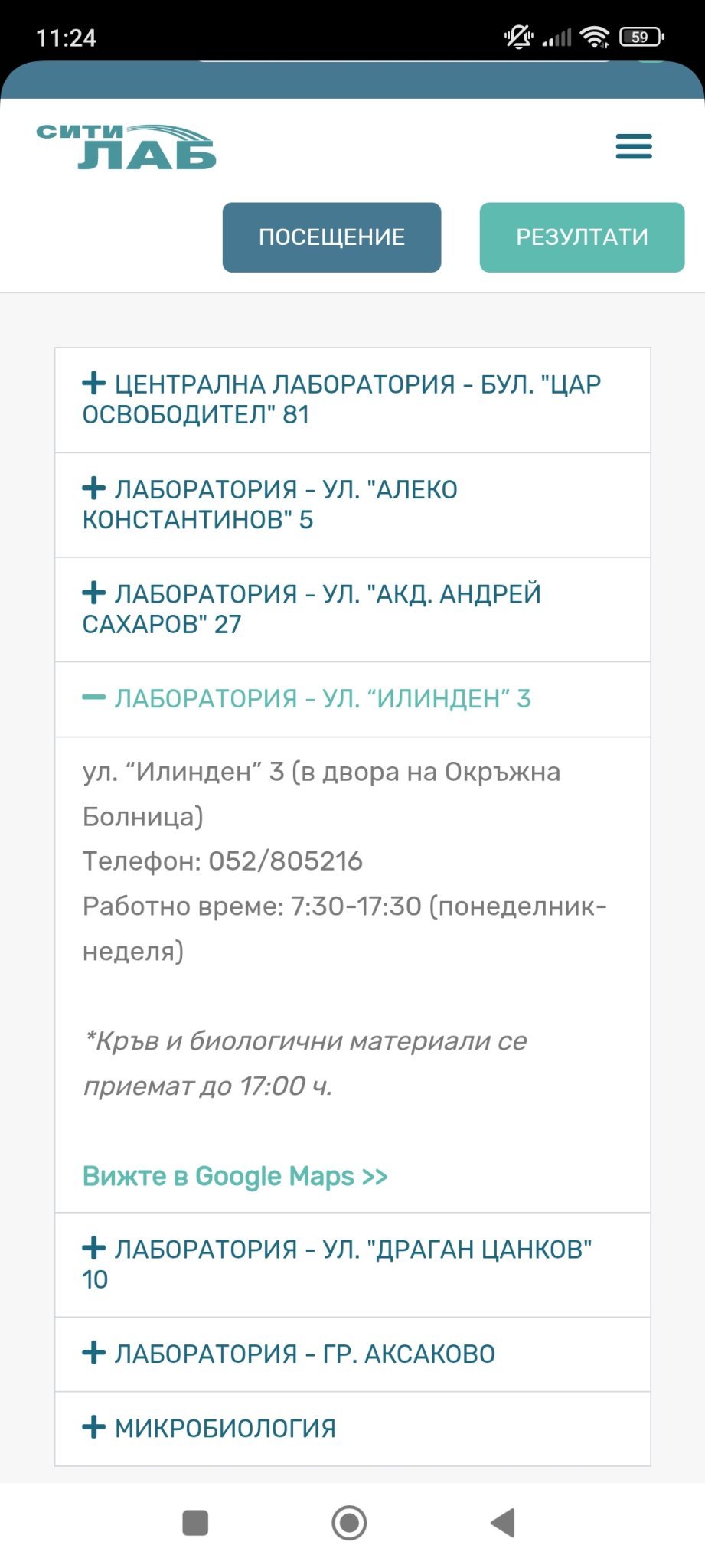Tap the system home button

pyautogui.click(x=349, y=1523)
